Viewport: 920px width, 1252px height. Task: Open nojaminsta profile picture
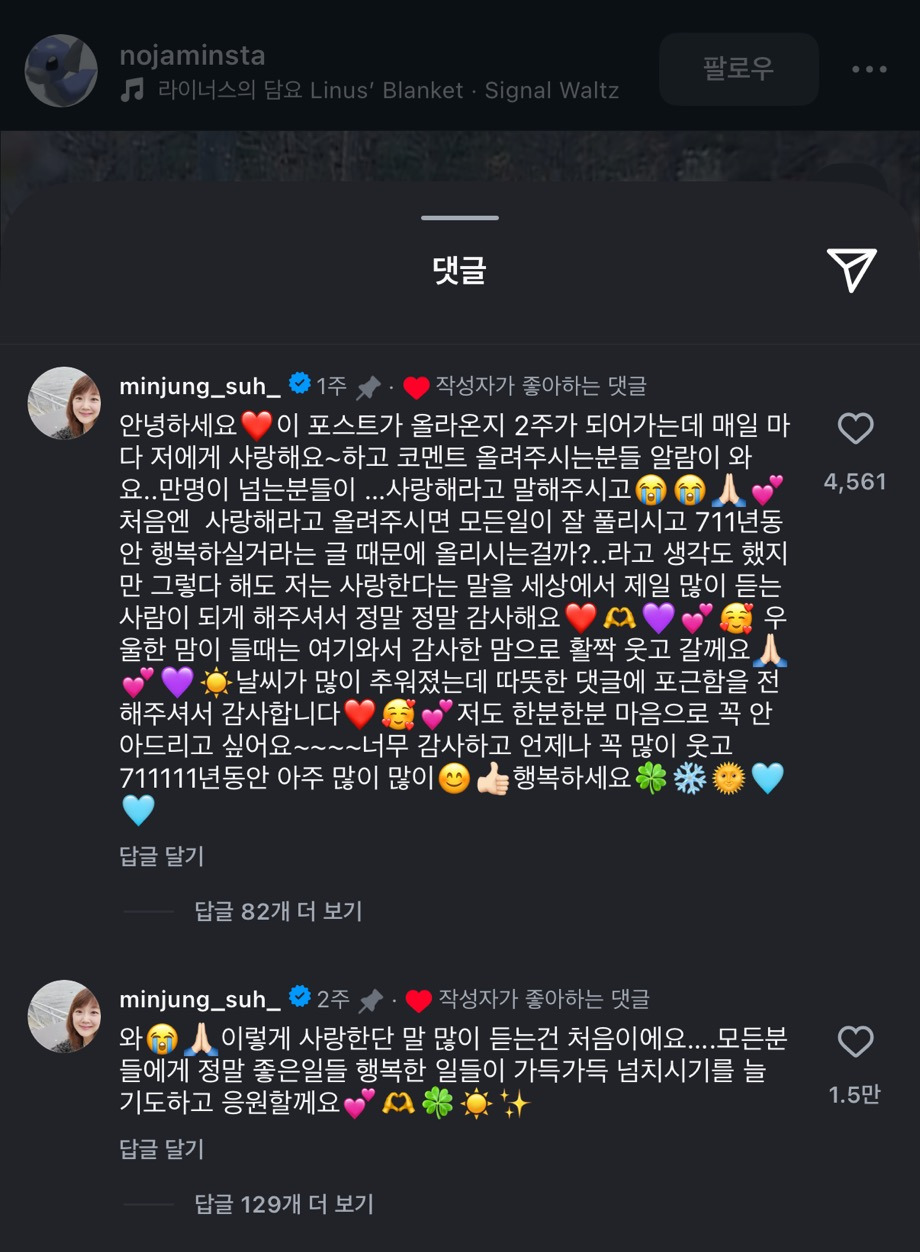61,70
